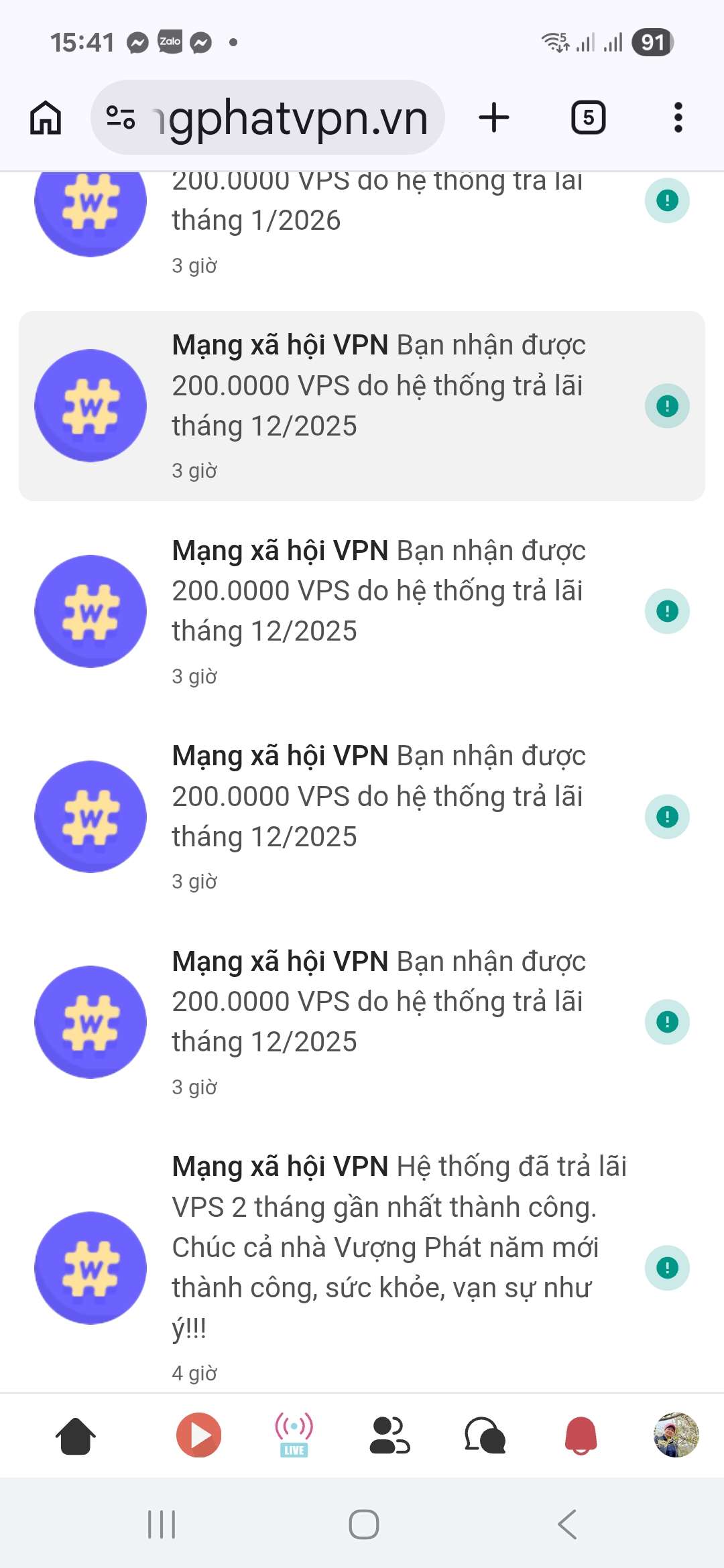Screen dimensions: 724x1568
Task: Open the tab switcher showing 5 tabs
Action: coord(588,118)
